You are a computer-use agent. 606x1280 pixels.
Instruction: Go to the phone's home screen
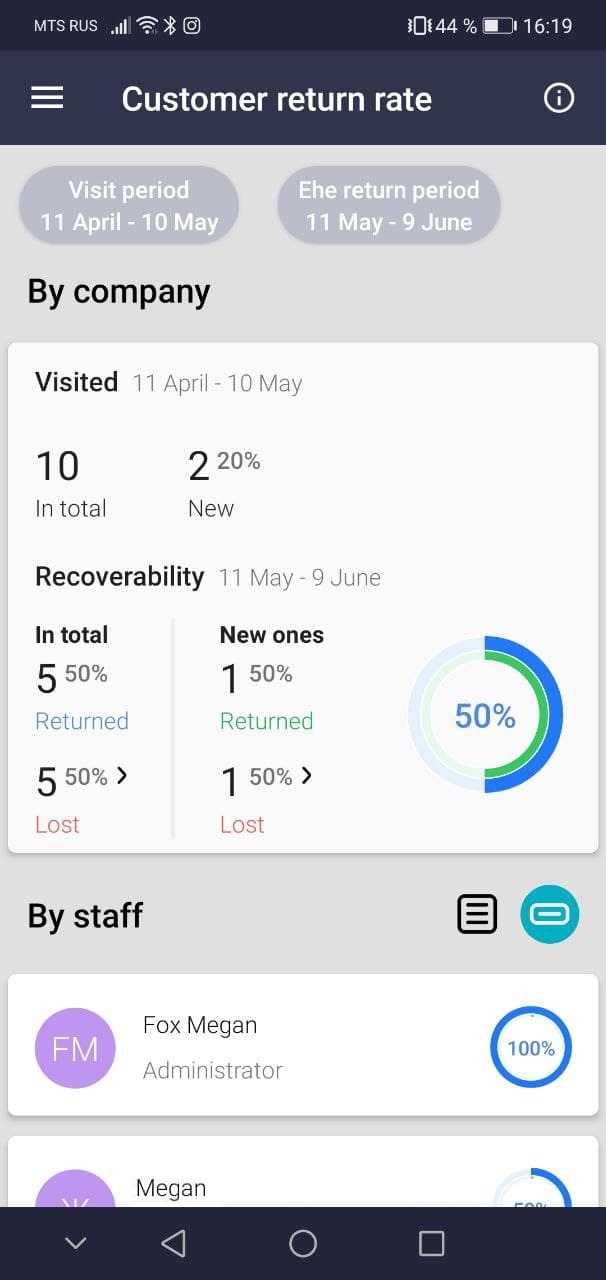(x=303, y=1243)
